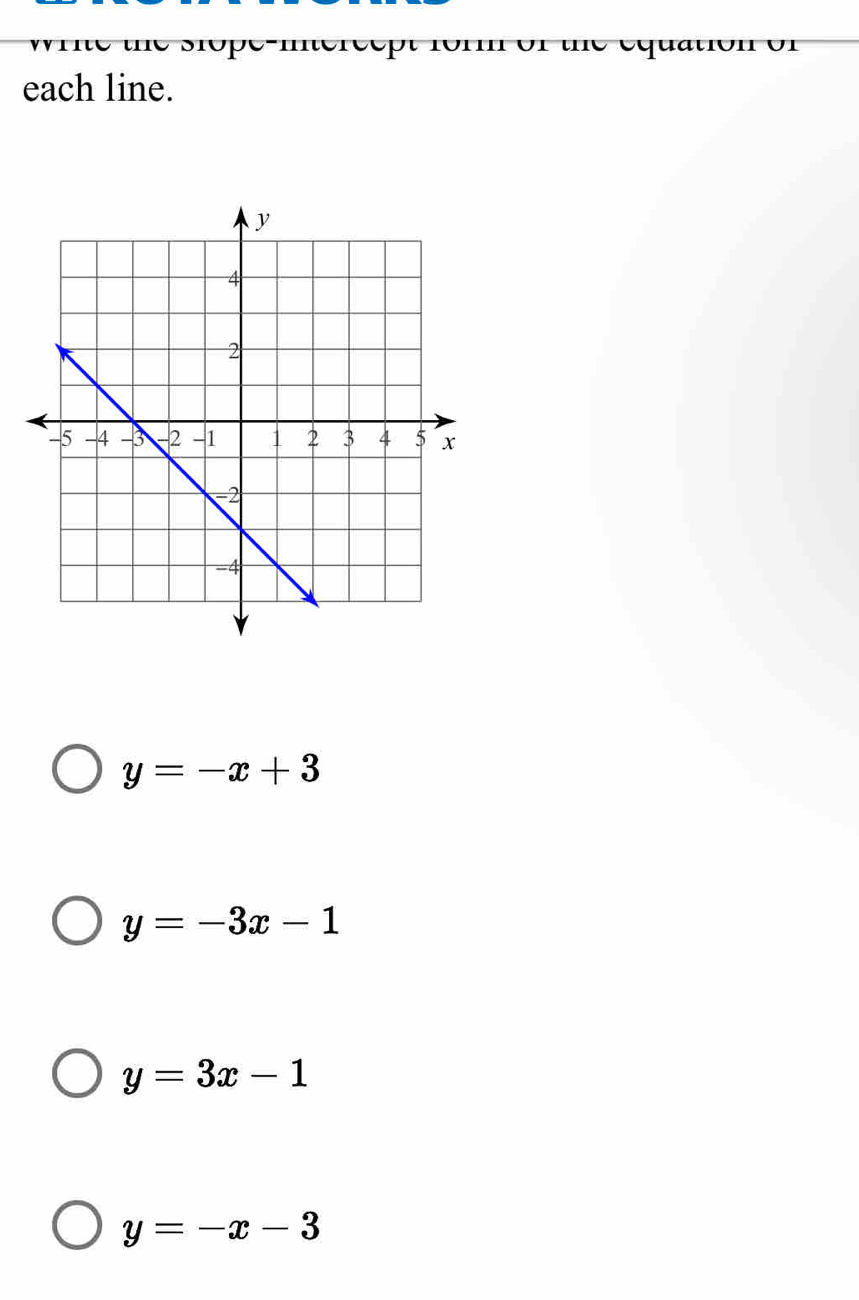Viewport: 859px width, 1300px height.
Task: Mark y = −x − 3 as the answer
Action: point(78,1226)
